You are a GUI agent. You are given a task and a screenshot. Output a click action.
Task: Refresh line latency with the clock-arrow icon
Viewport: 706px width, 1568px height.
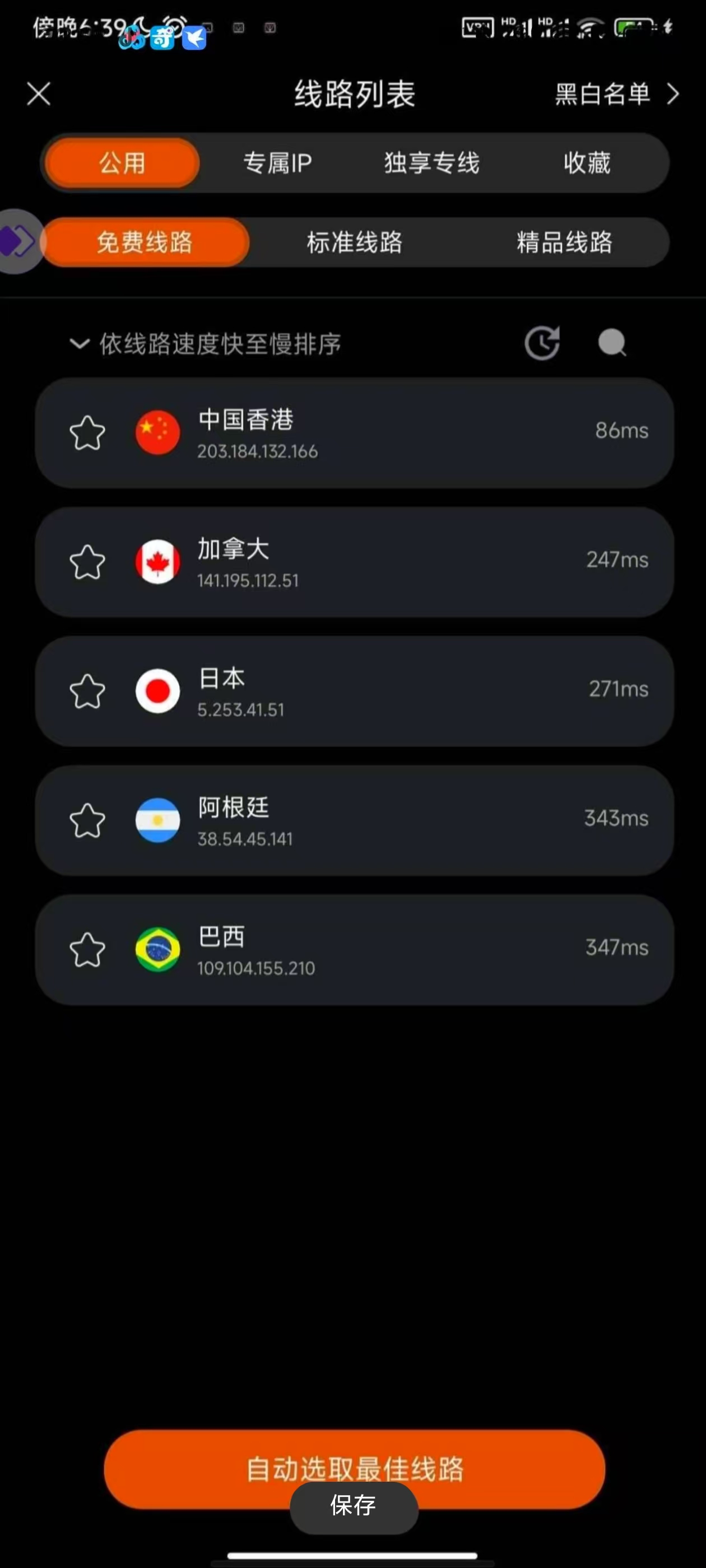point(541,343)
